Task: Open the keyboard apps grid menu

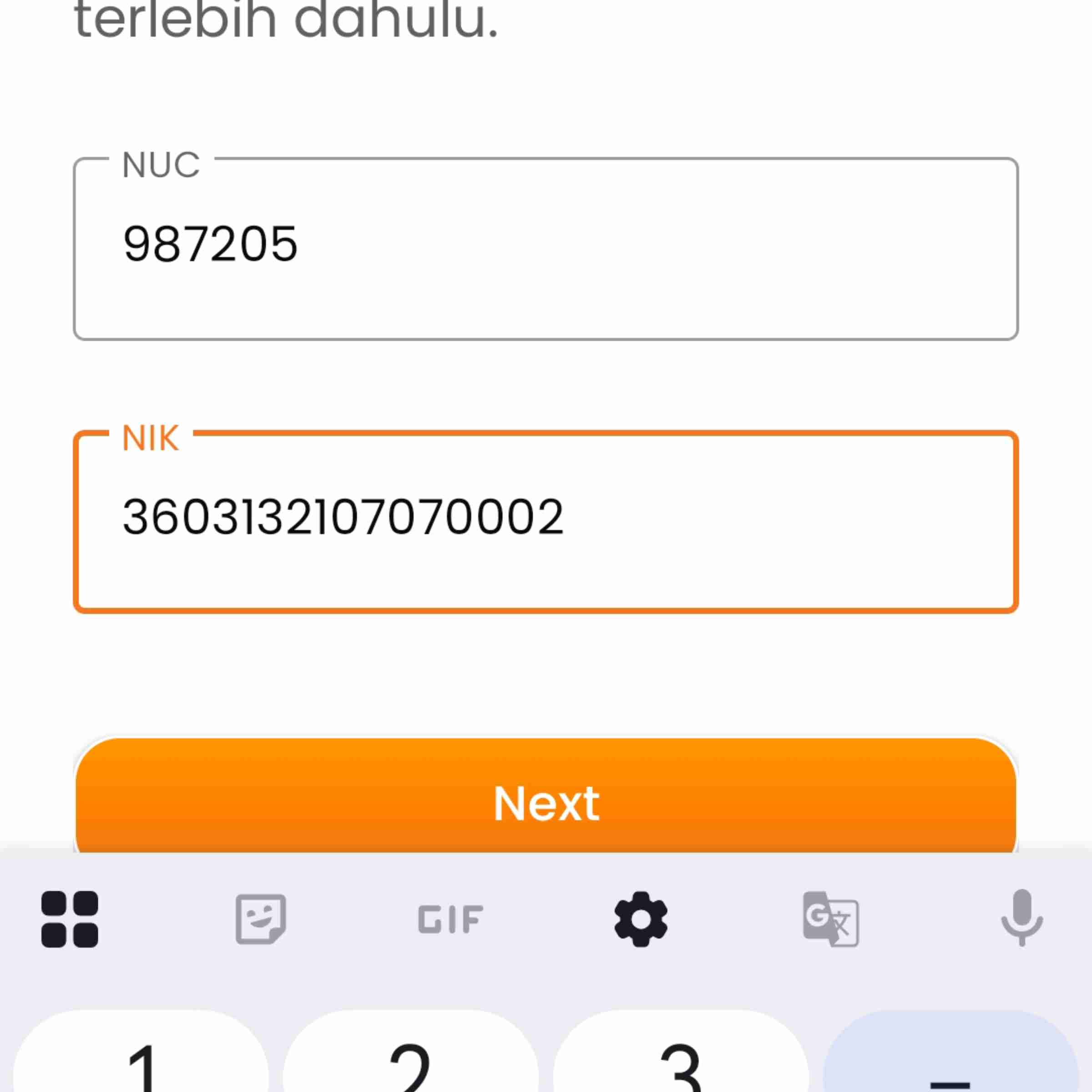Action: 70,920
